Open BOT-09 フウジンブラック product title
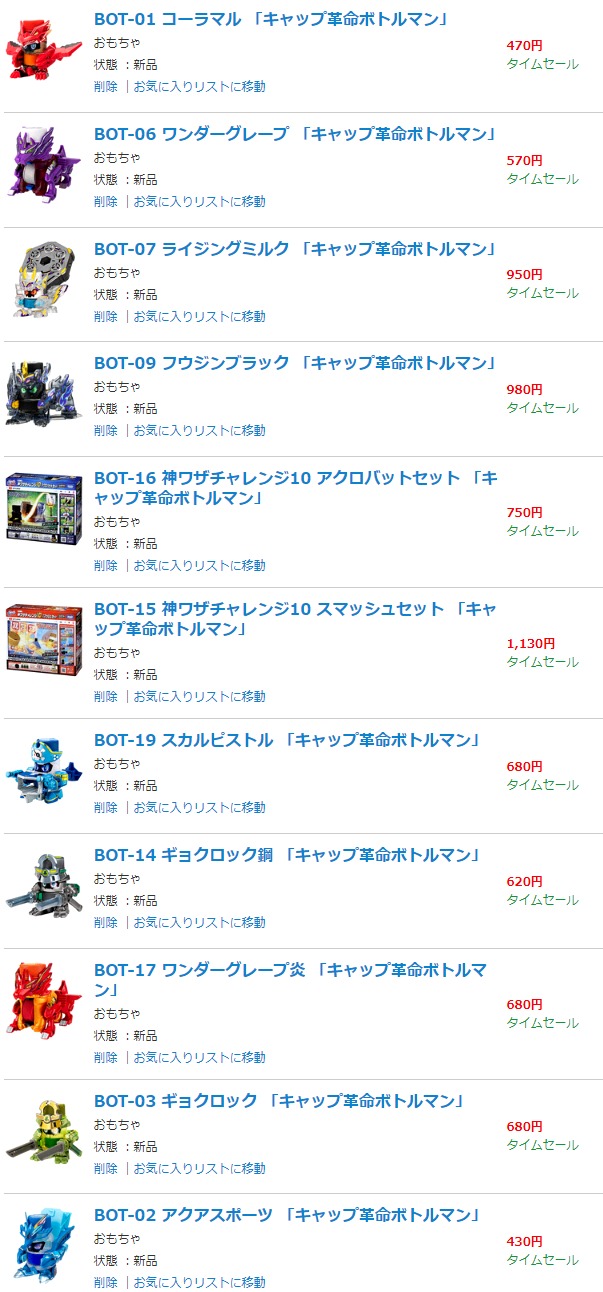The height and width of the screenshot is (1292, 603). click(x=295, y=363)
